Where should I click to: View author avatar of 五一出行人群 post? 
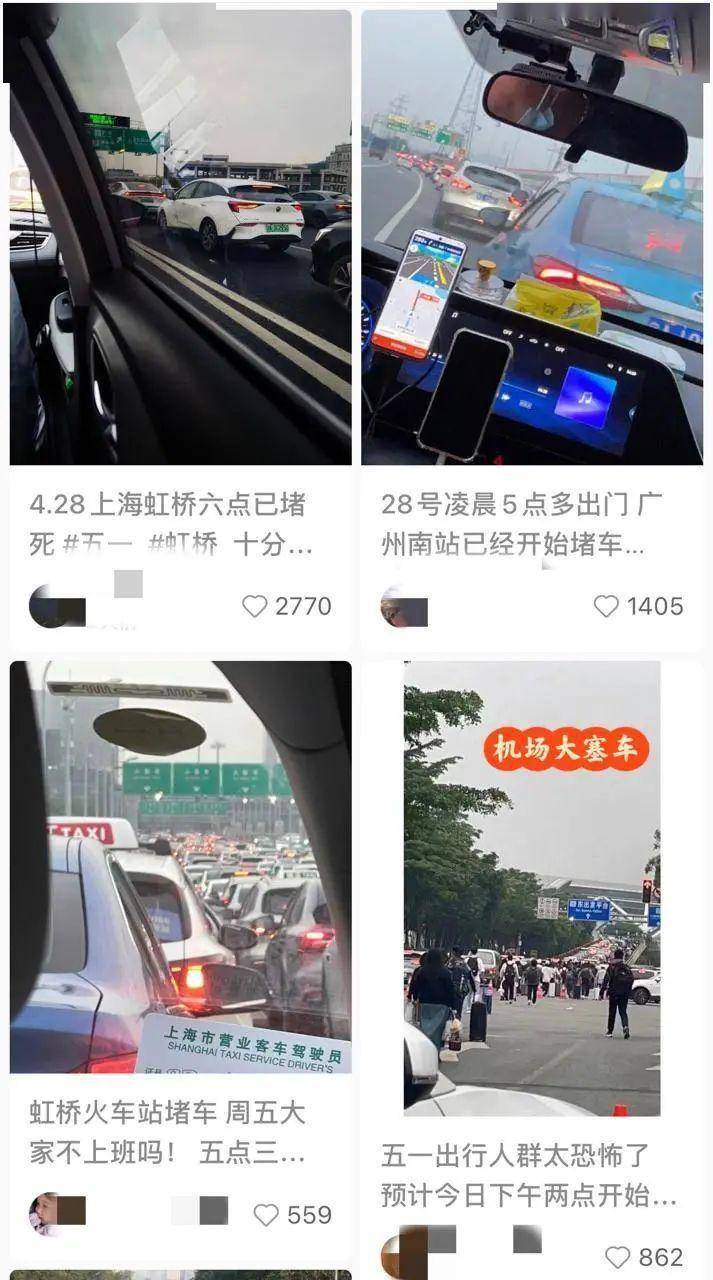click(x=402, y=1255)
